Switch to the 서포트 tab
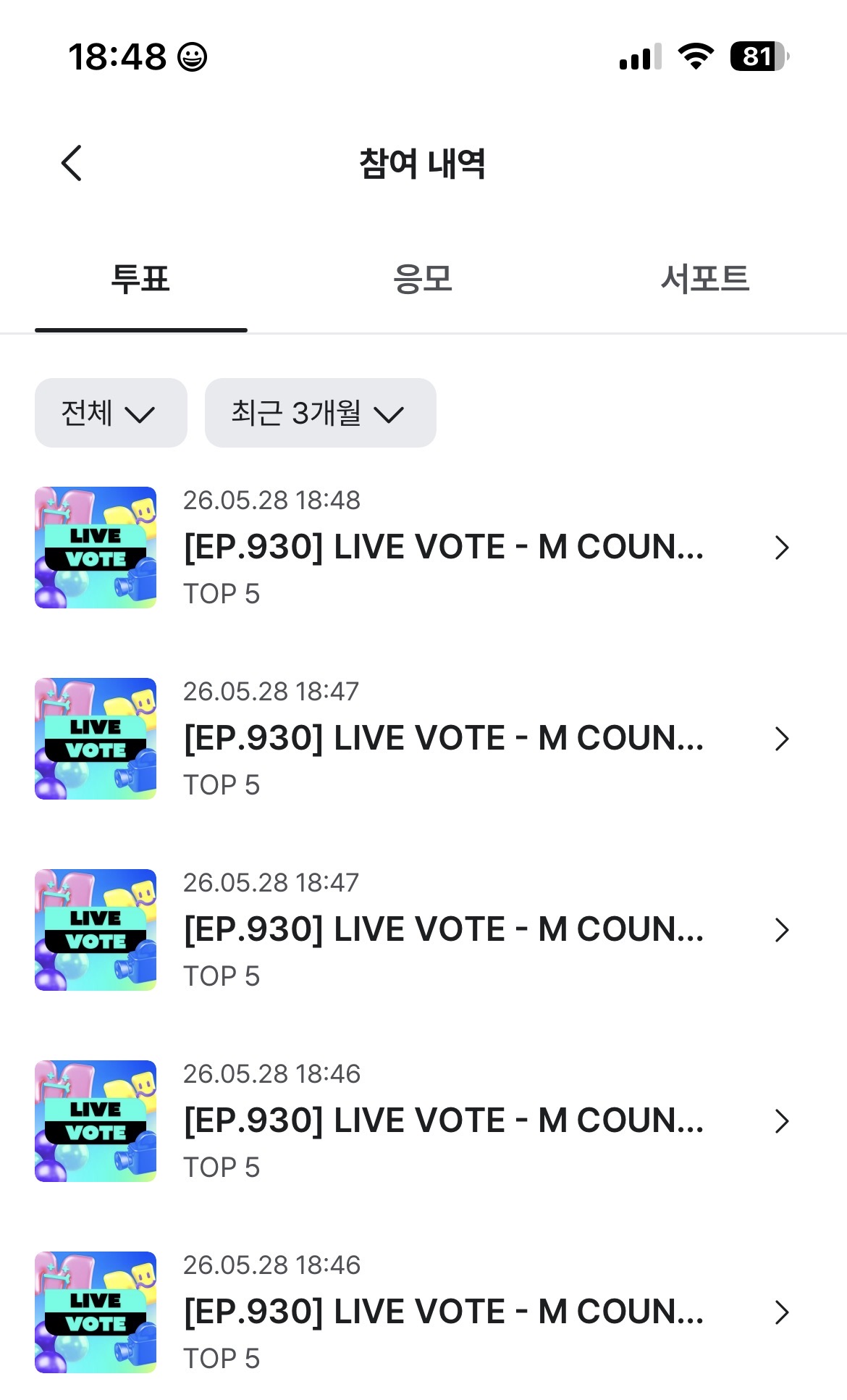This screenshot has height=1400, width=847. click(x=705, y=279)
